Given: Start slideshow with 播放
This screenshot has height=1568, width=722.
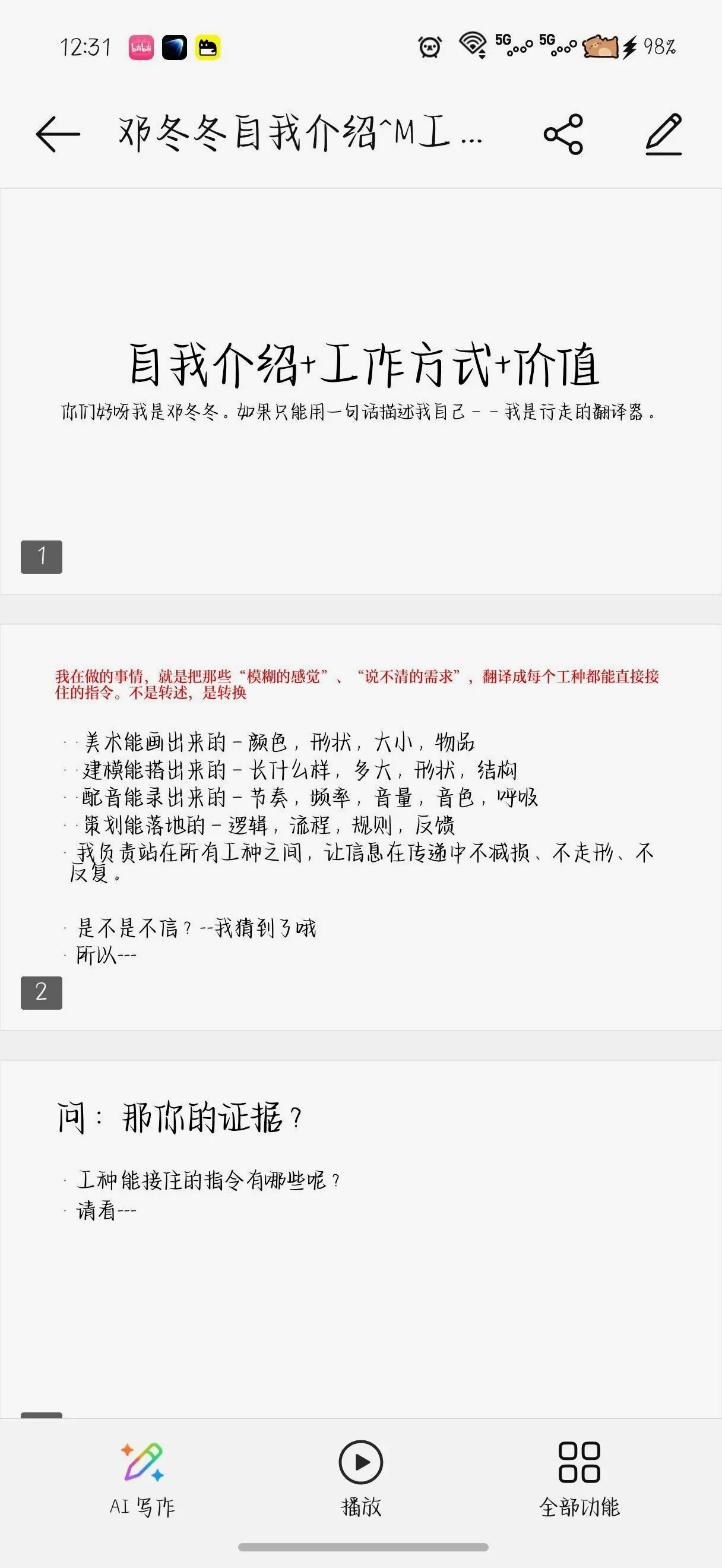Looking at the screenshot, I should [360, 1479].
